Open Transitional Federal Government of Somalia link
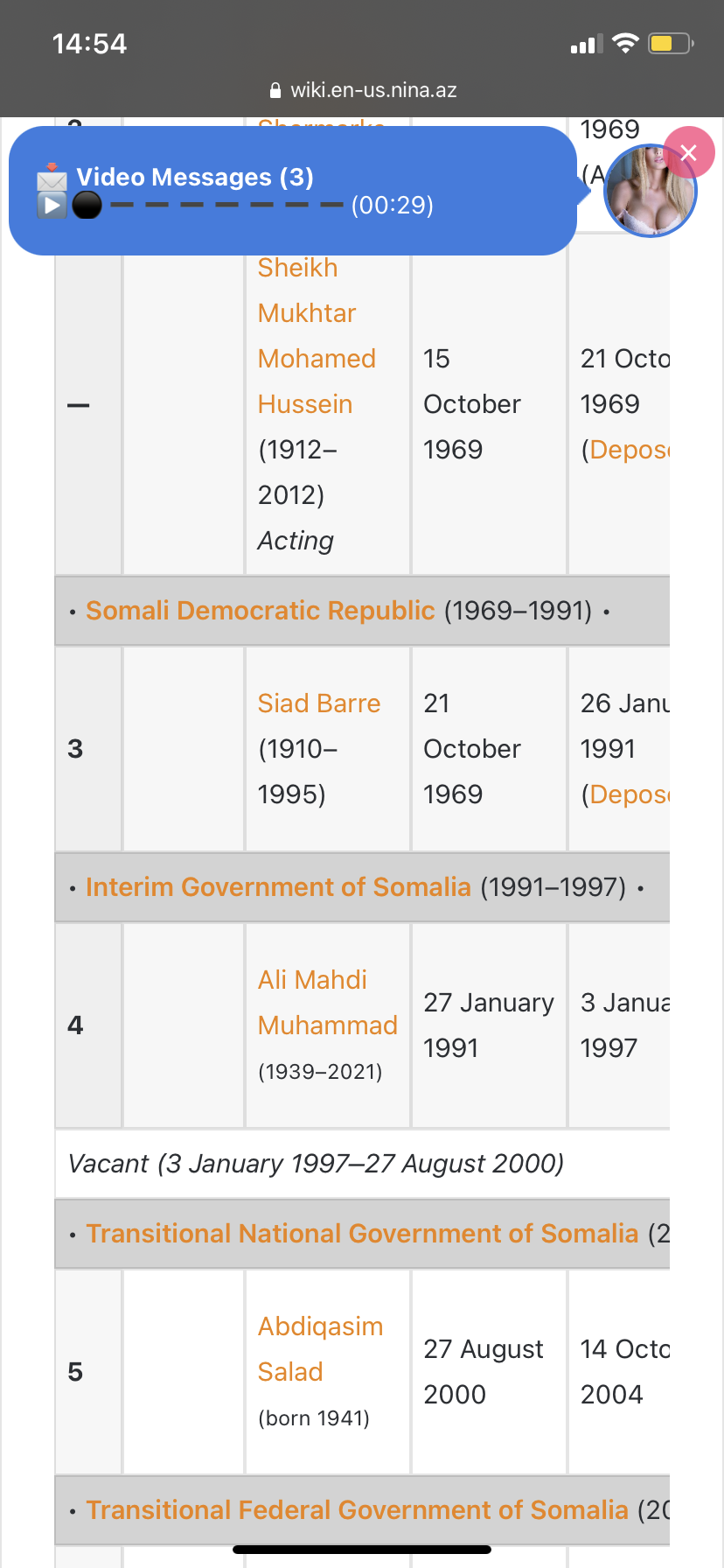Screen dimensions: 724x1568 pos(357,1509)
